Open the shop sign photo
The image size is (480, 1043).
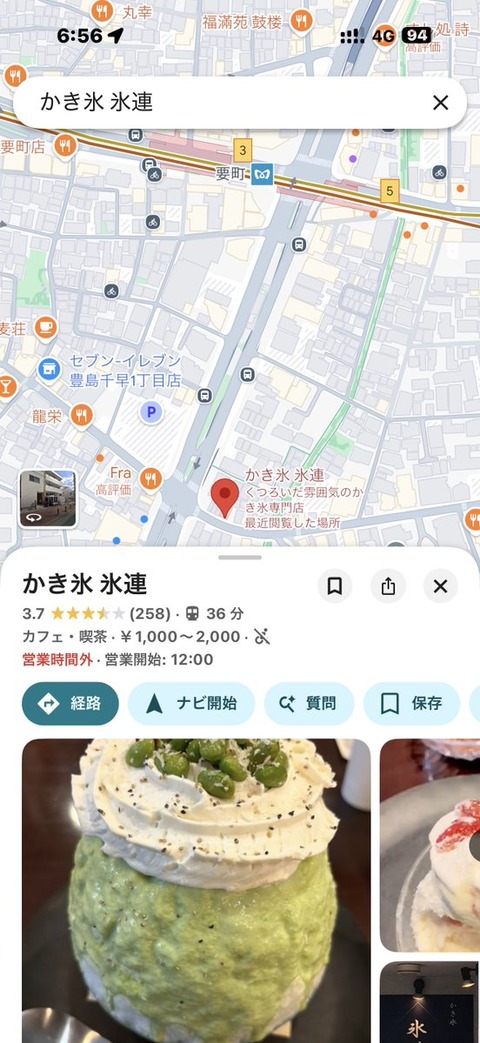pos(429,1002)
